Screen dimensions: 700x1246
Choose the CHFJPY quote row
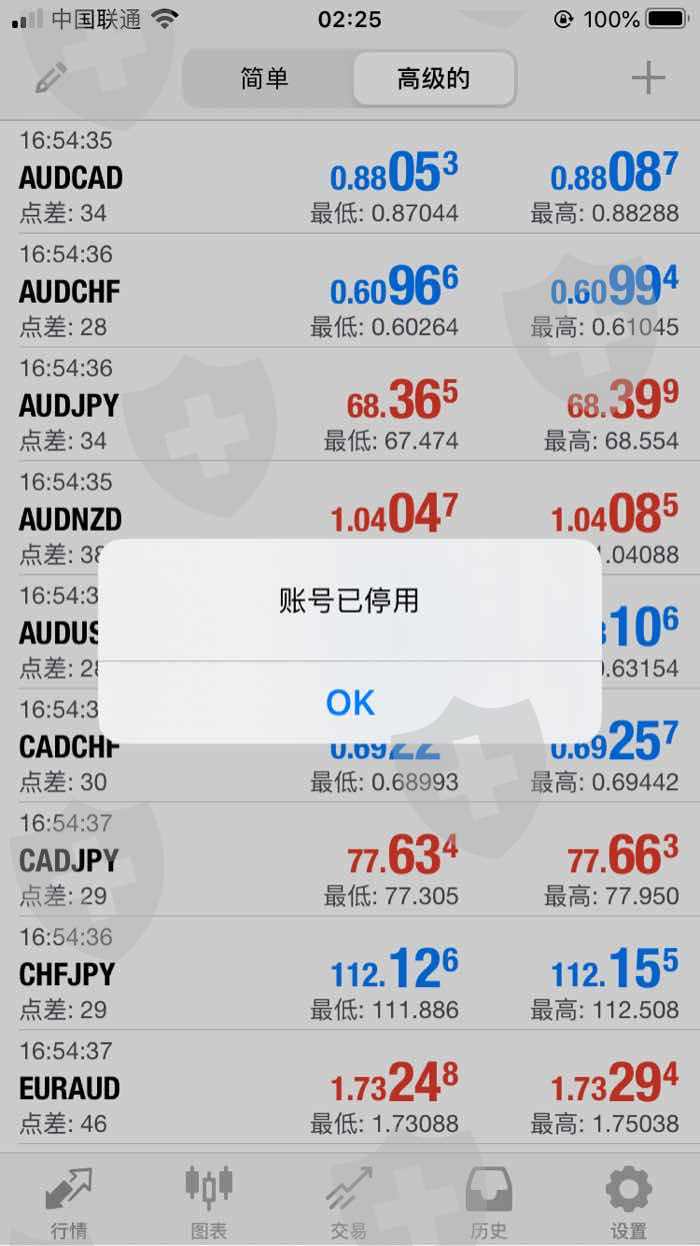click(x=350, y=974)
